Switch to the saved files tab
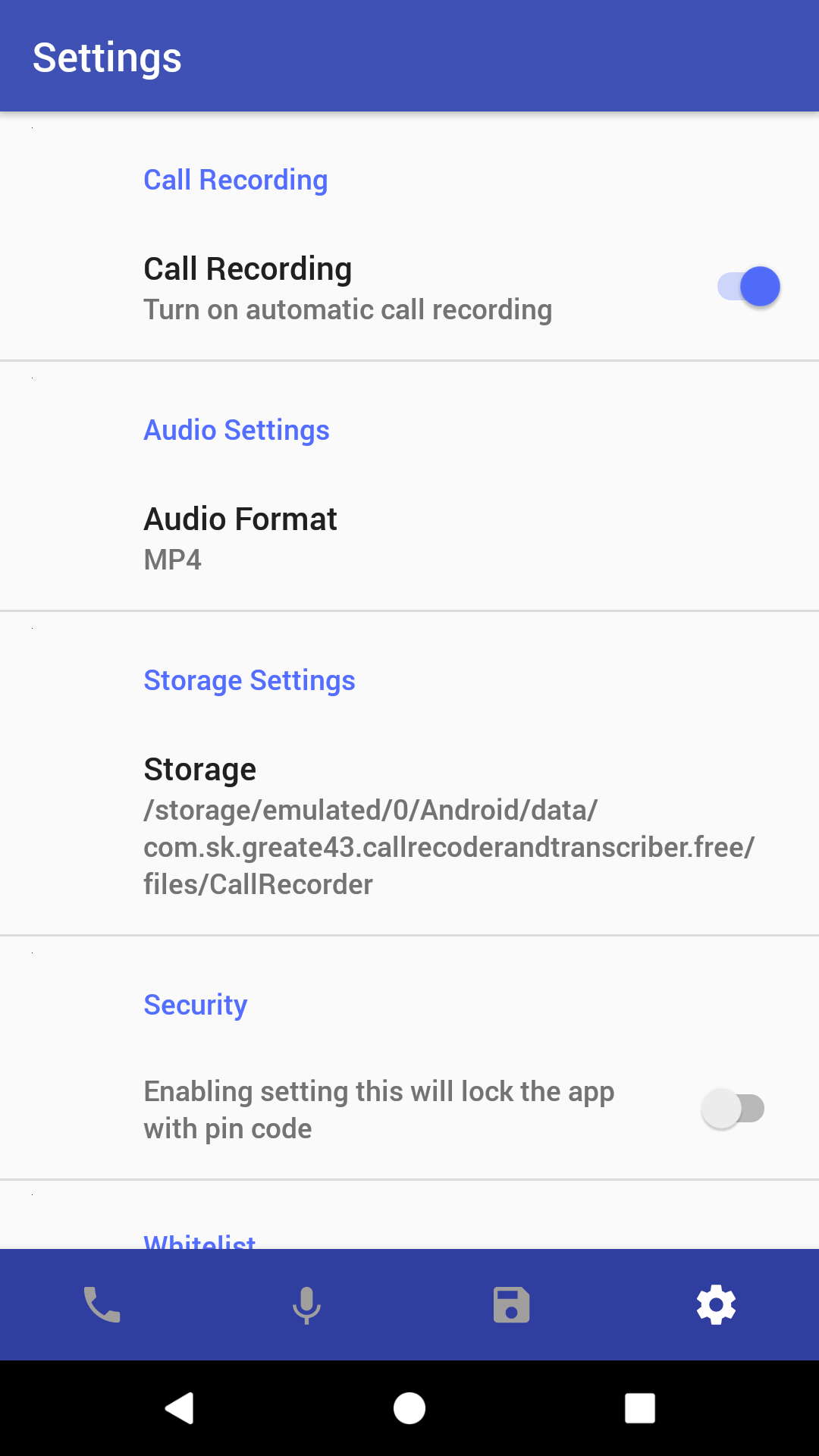819x1456 pixels. click(512, 1304)
